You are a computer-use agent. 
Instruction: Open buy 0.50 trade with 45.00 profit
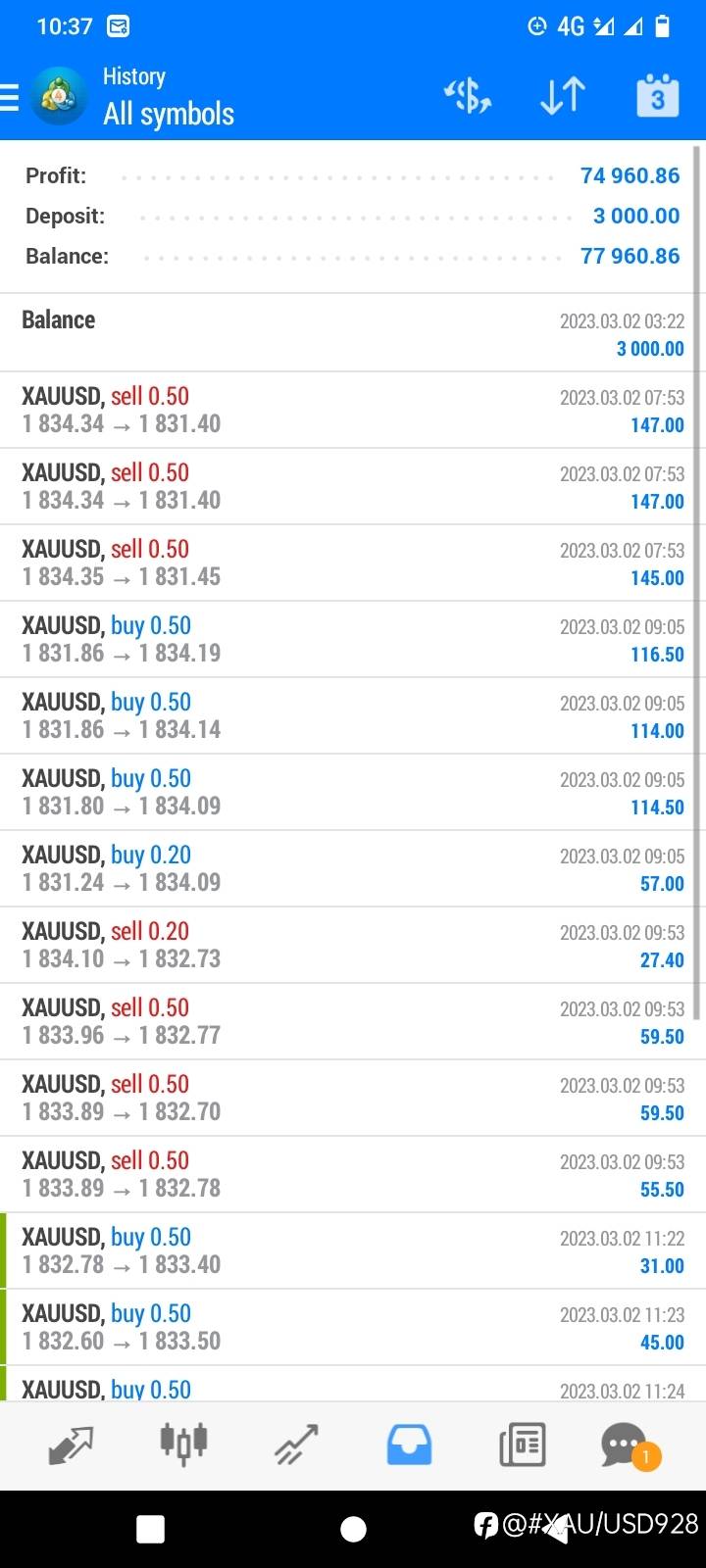pyautogui.click(x=353, y=1327)
